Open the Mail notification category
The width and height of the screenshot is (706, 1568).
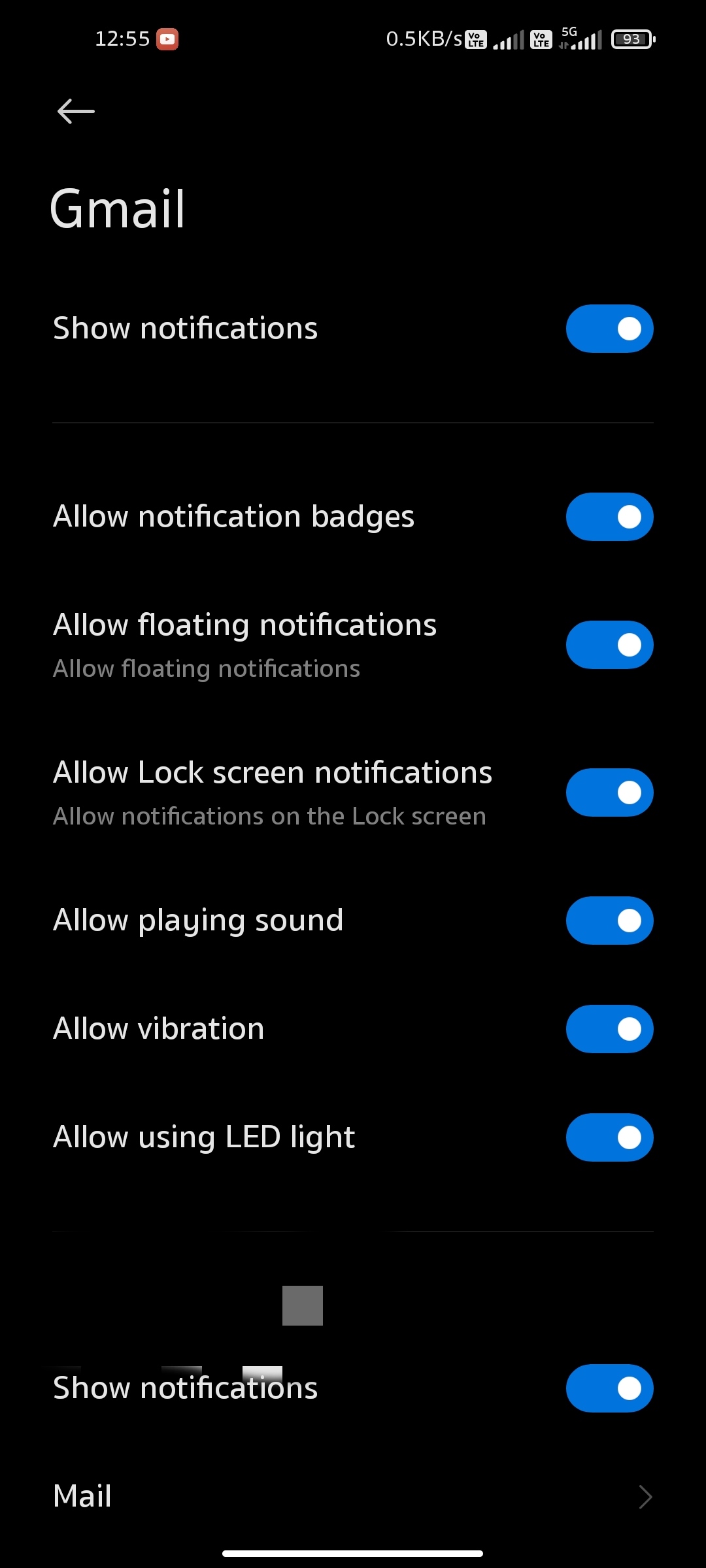353,1496
